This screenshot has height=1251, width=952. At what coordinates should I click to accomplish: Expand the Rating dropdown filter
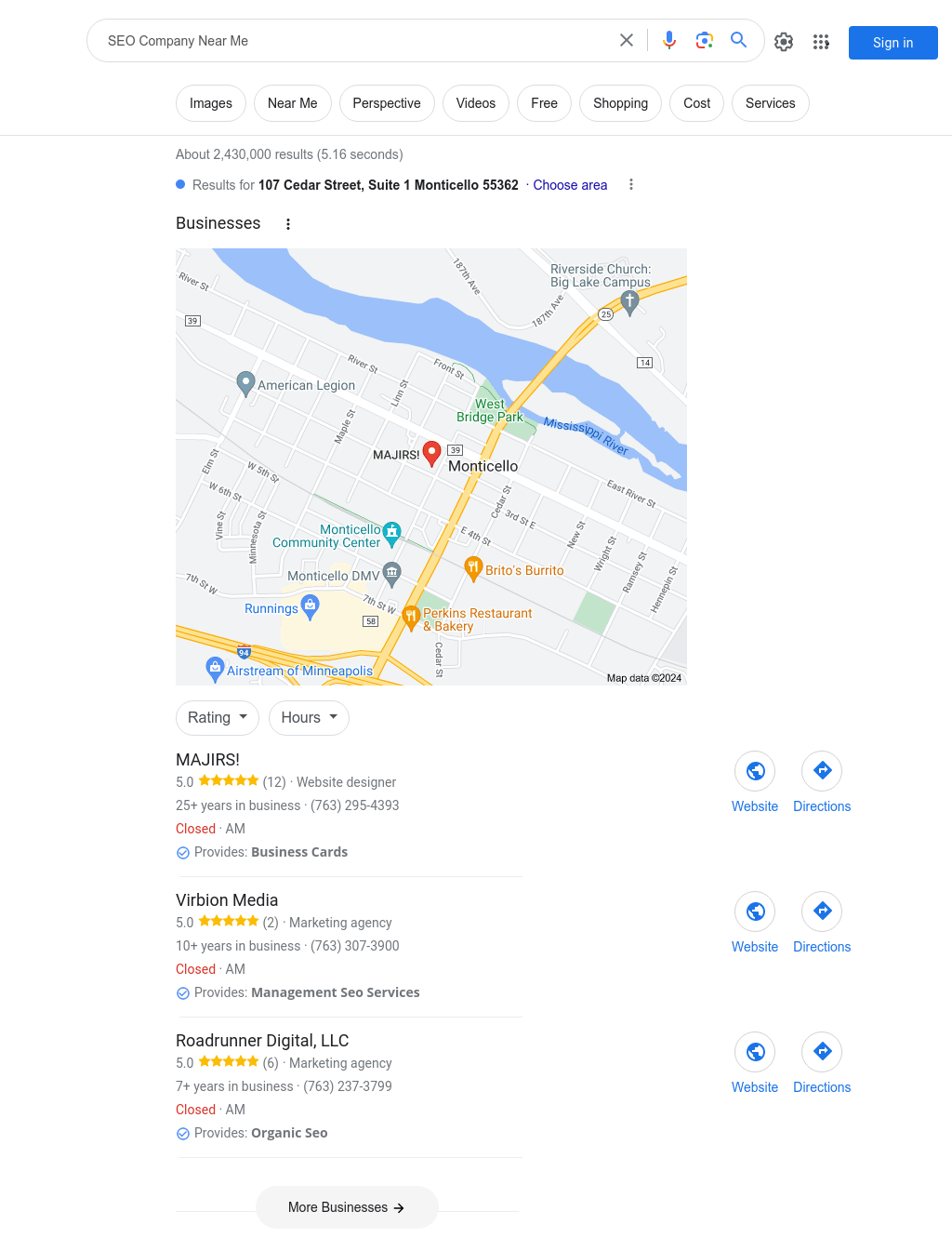tap(218, 718)
